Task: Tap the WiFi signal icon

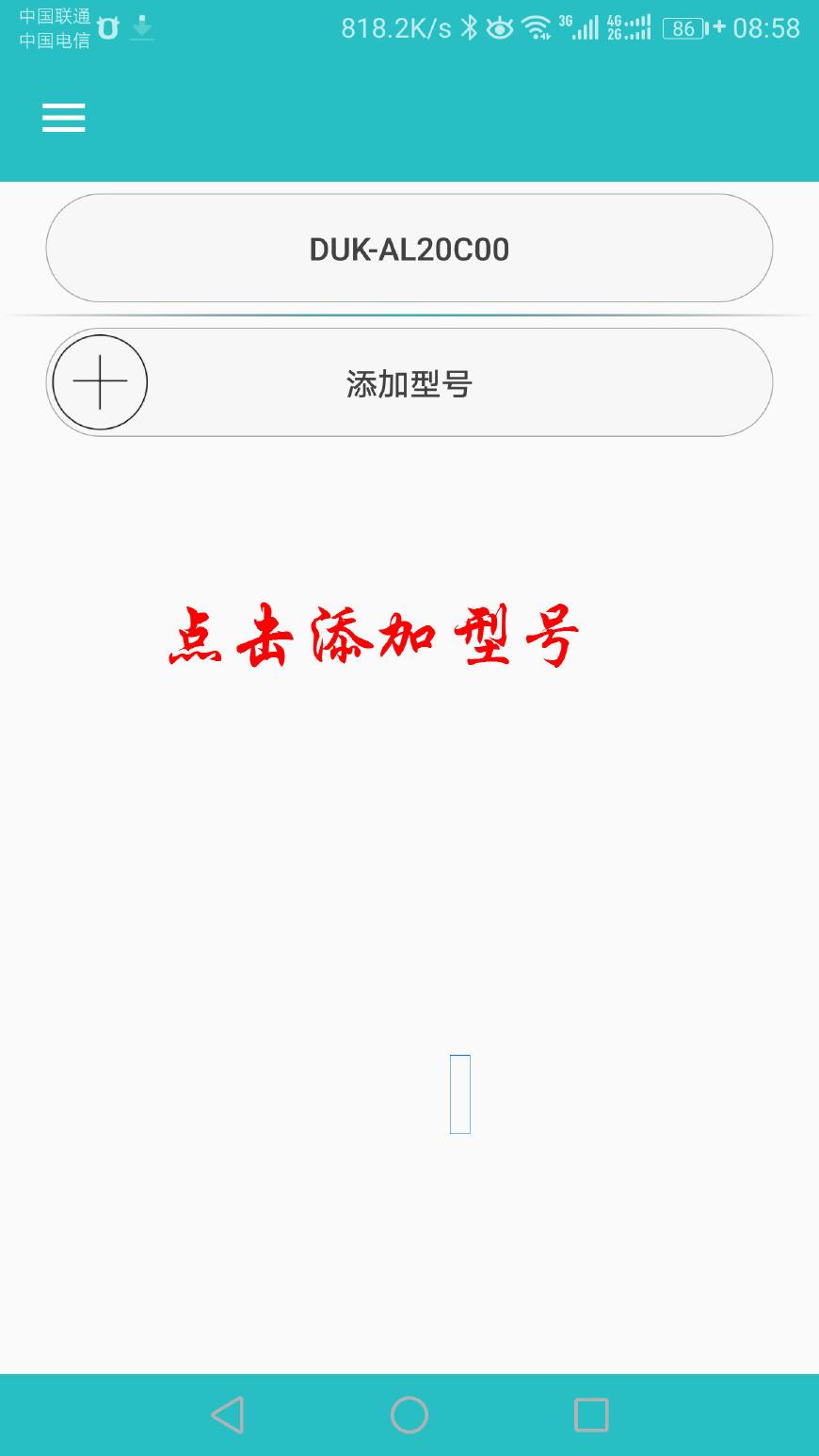Action: coord(538,27)
